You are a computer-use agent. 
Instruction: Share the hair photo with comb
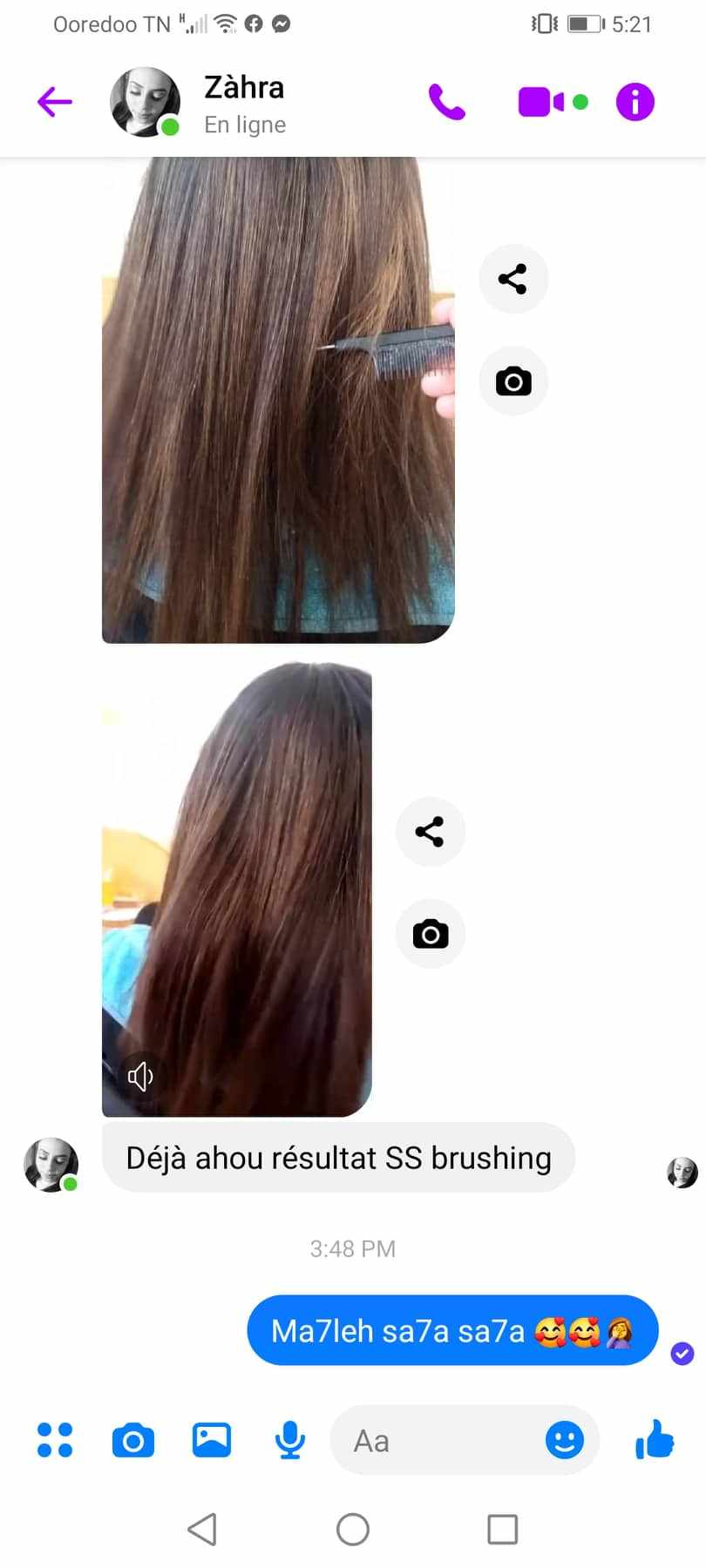point(513,279)
